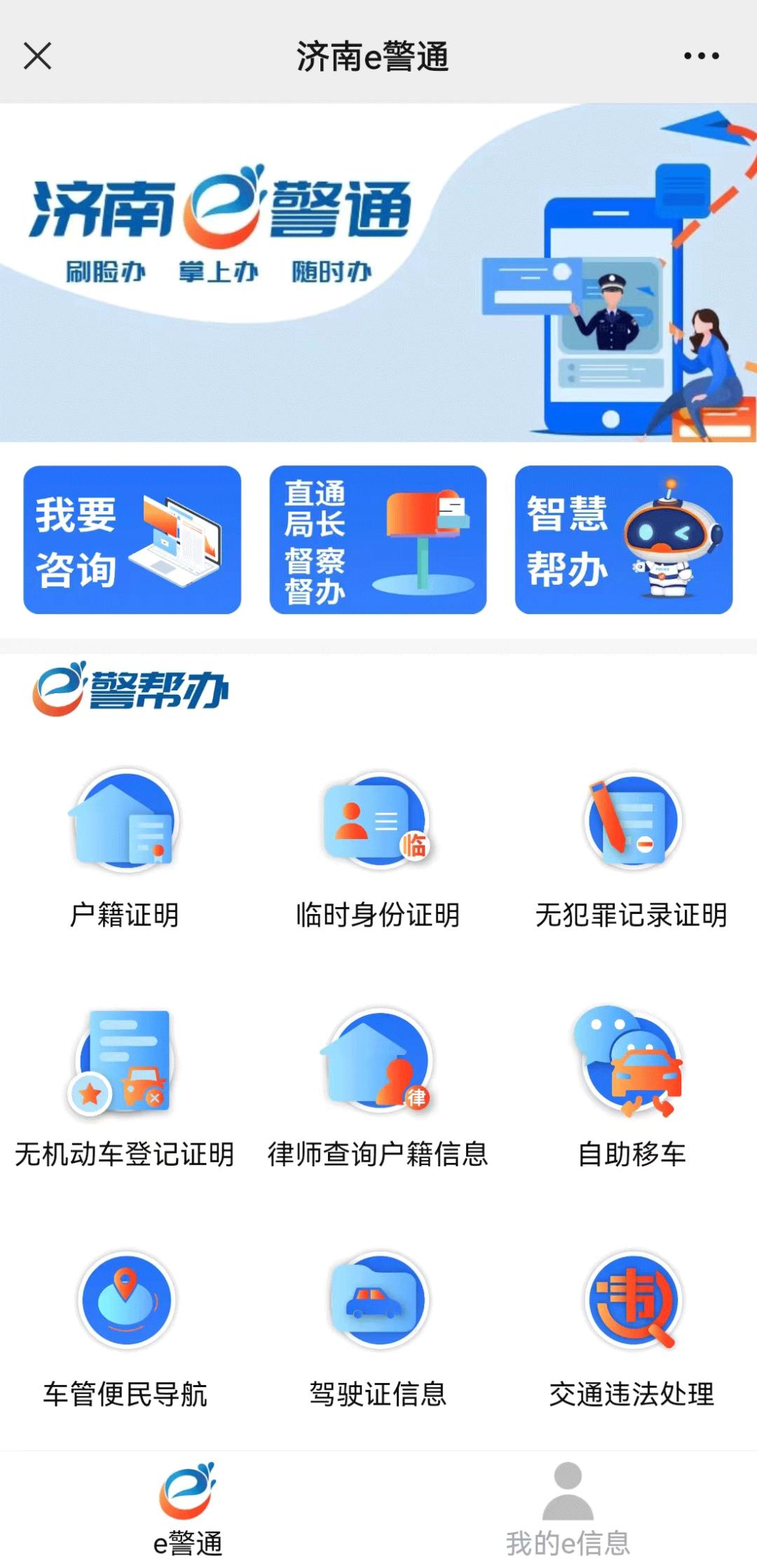Viewport: 757px width, 1568px height.
Task: Tap 直通局长督察督办 mailbox card
Action: click(x=377, y=540)
